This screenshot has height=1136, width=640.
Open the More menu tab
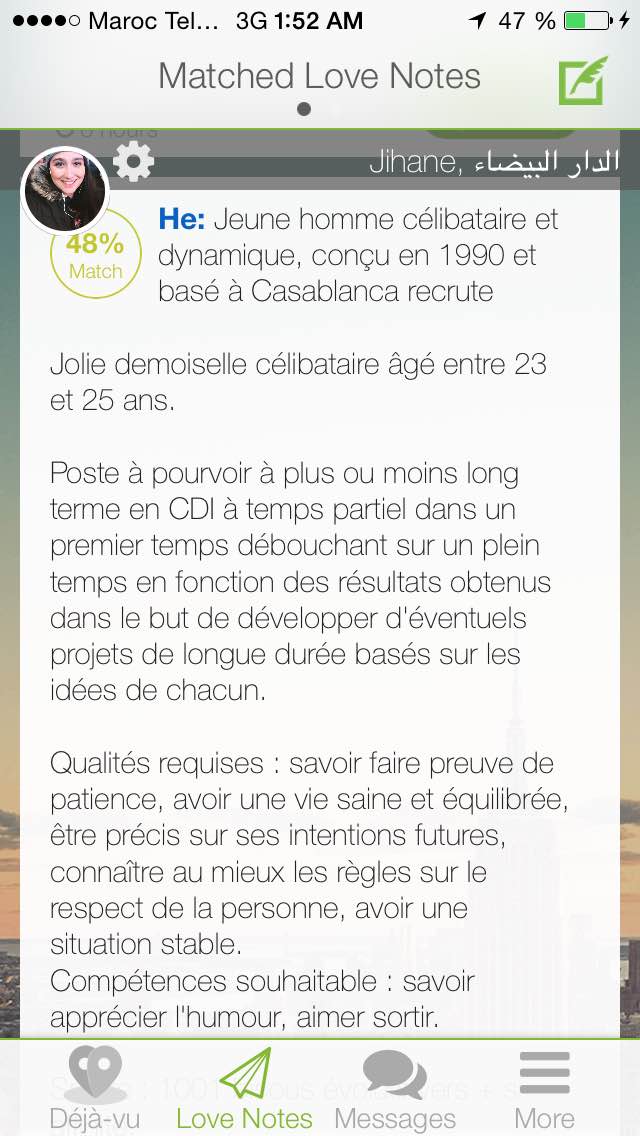[545, 1088]
